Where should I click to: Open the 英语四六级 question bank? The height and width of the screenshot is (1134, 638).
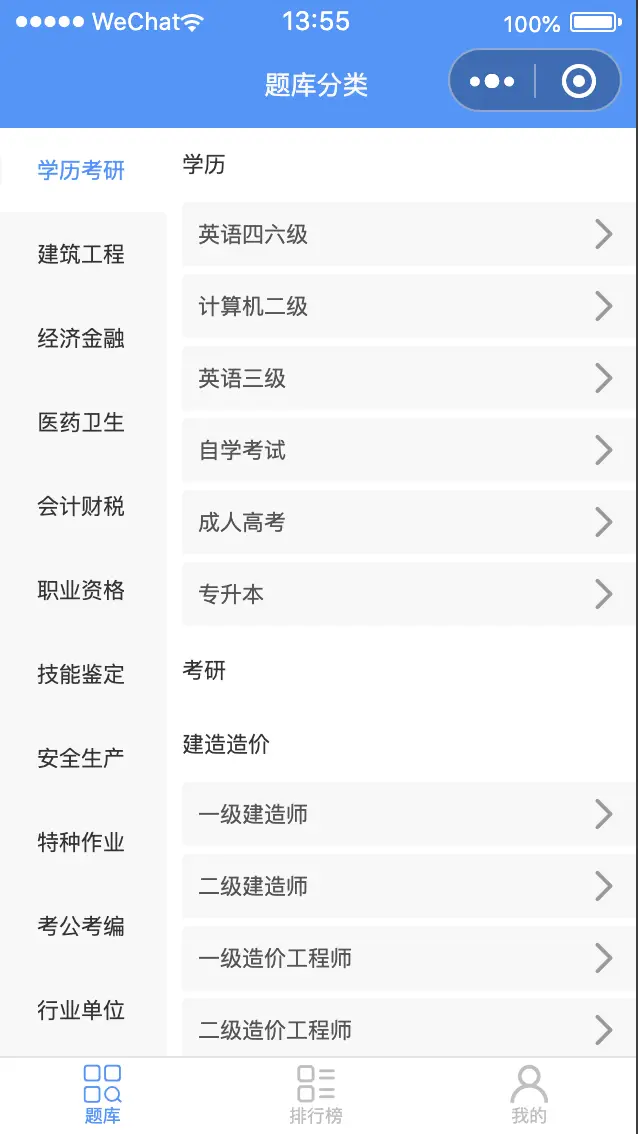[409, 234]
